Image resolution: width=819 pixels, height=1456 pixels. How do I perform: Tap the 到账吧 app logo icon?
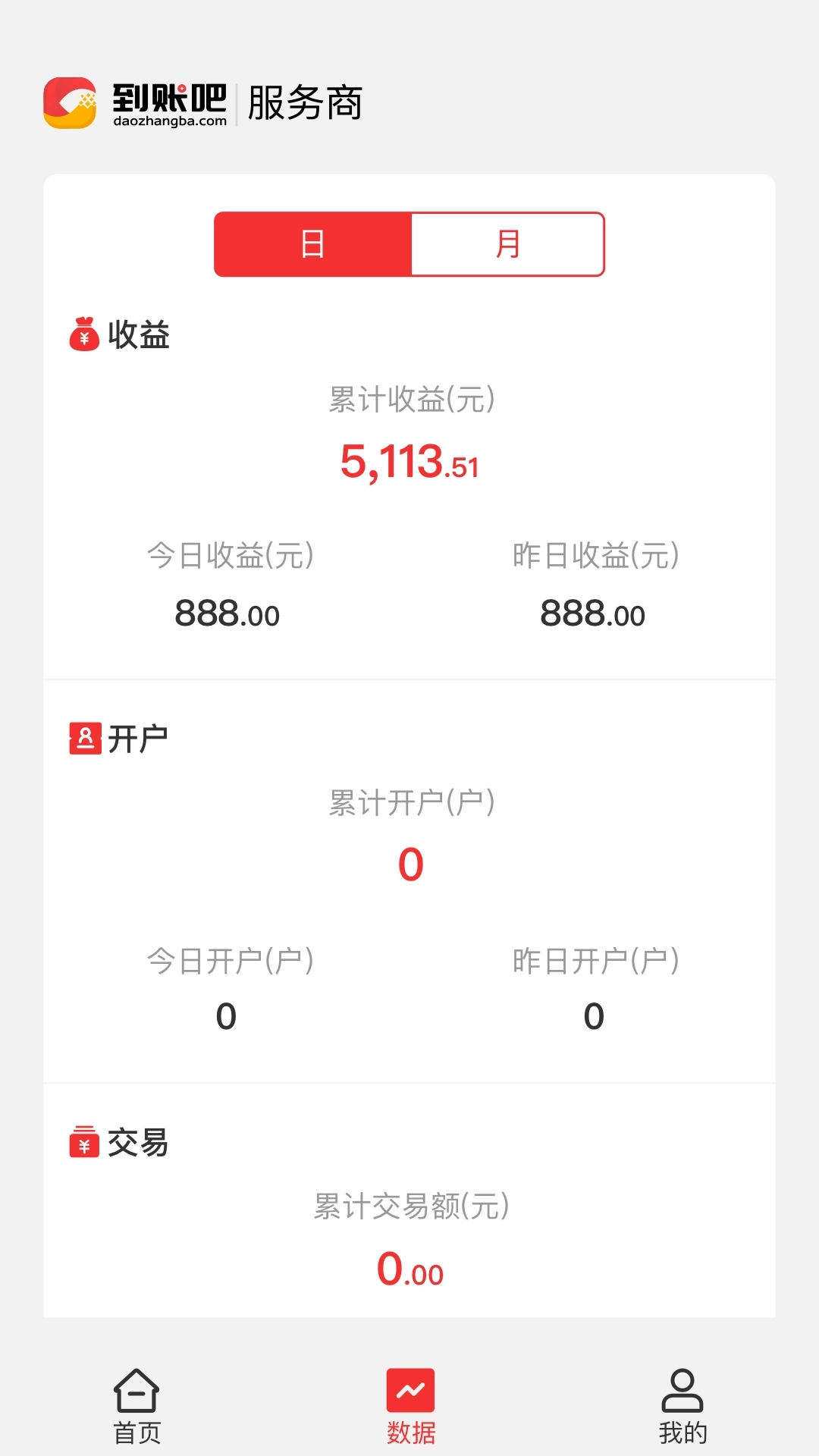point(72,102)
